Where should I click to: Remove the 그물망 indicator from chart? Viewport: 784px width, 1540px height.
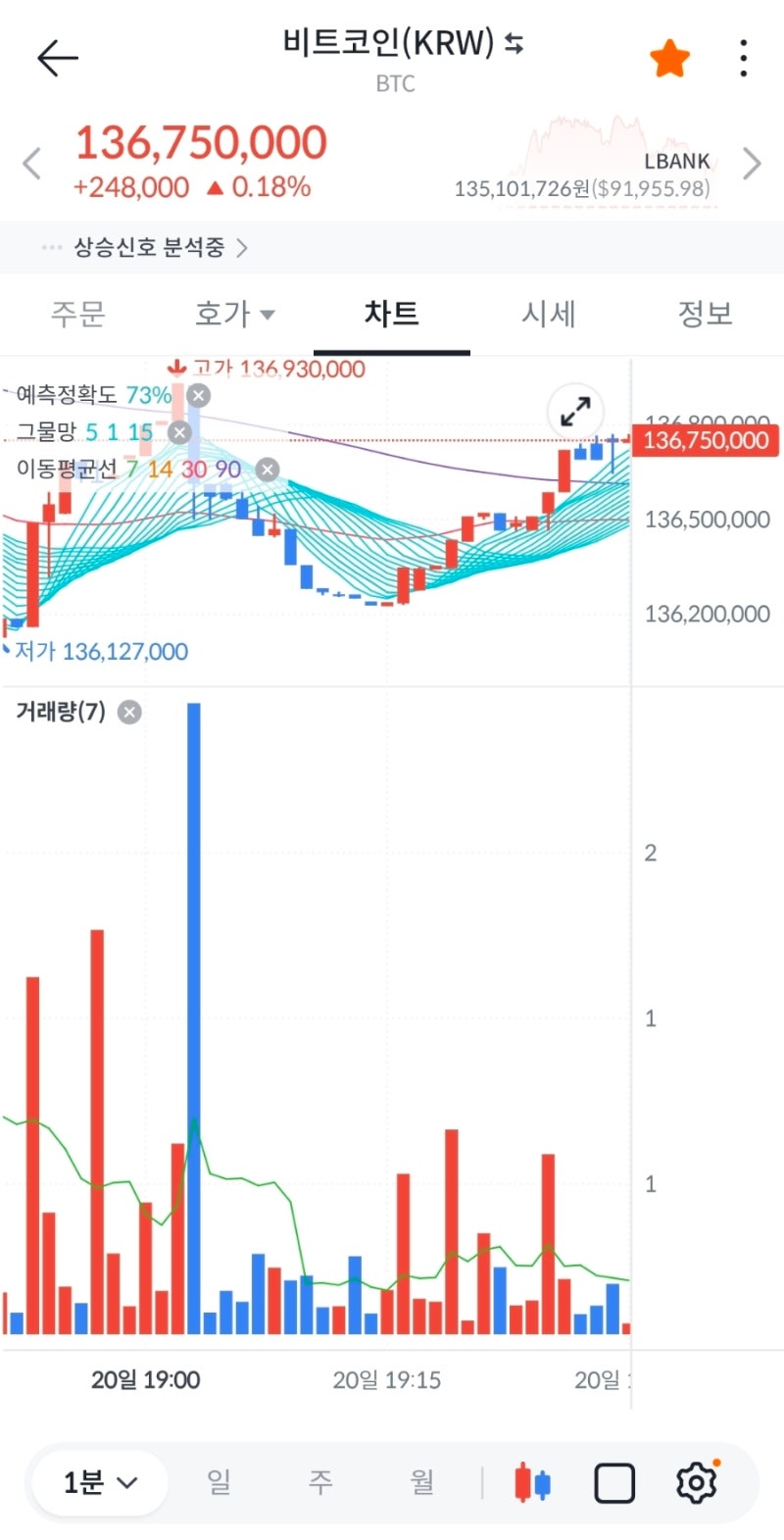pos(179,431)
